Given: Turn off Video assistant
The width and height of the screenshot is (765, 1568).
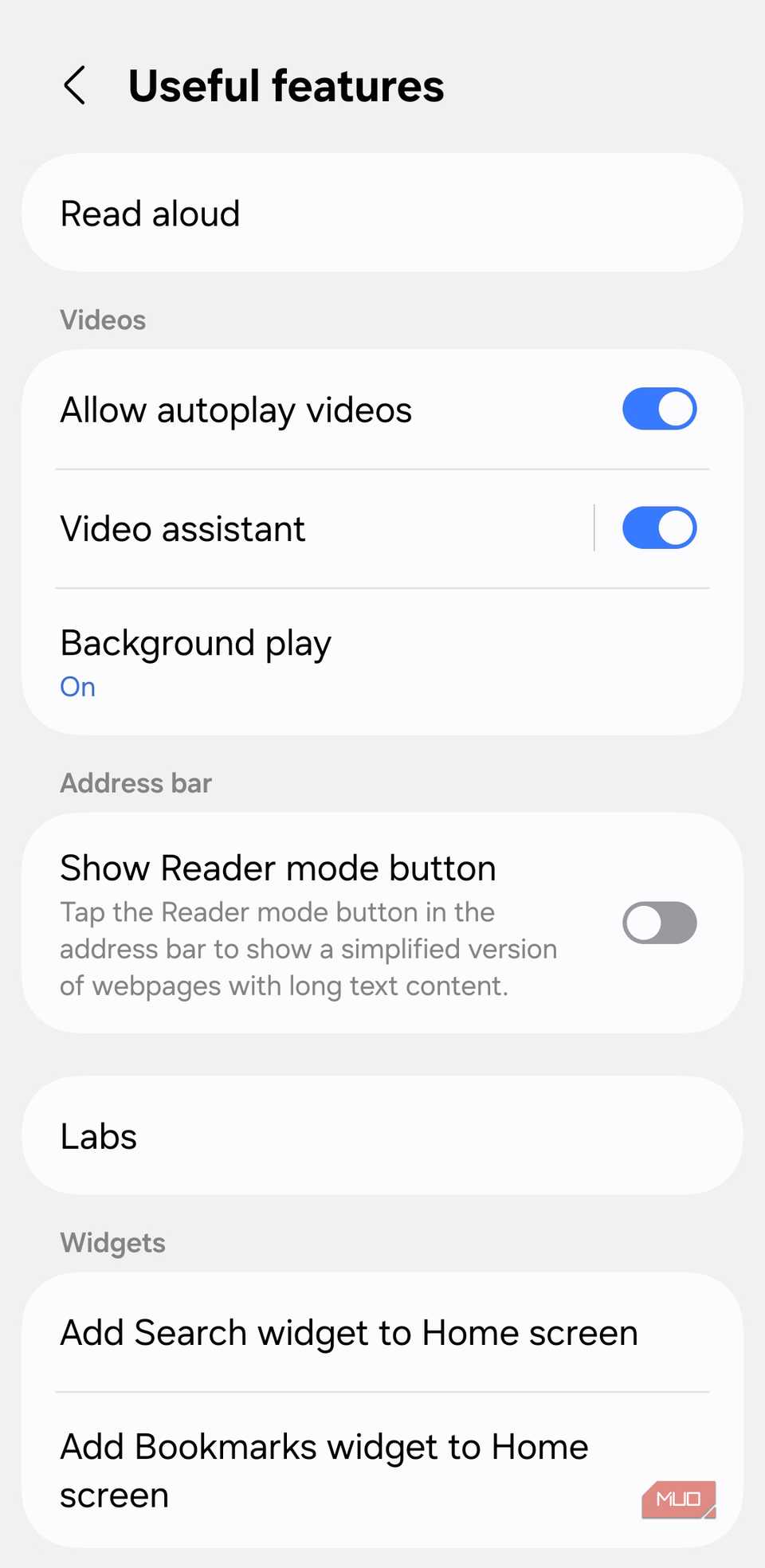Looking at the screenshot, I should (659, 527).
